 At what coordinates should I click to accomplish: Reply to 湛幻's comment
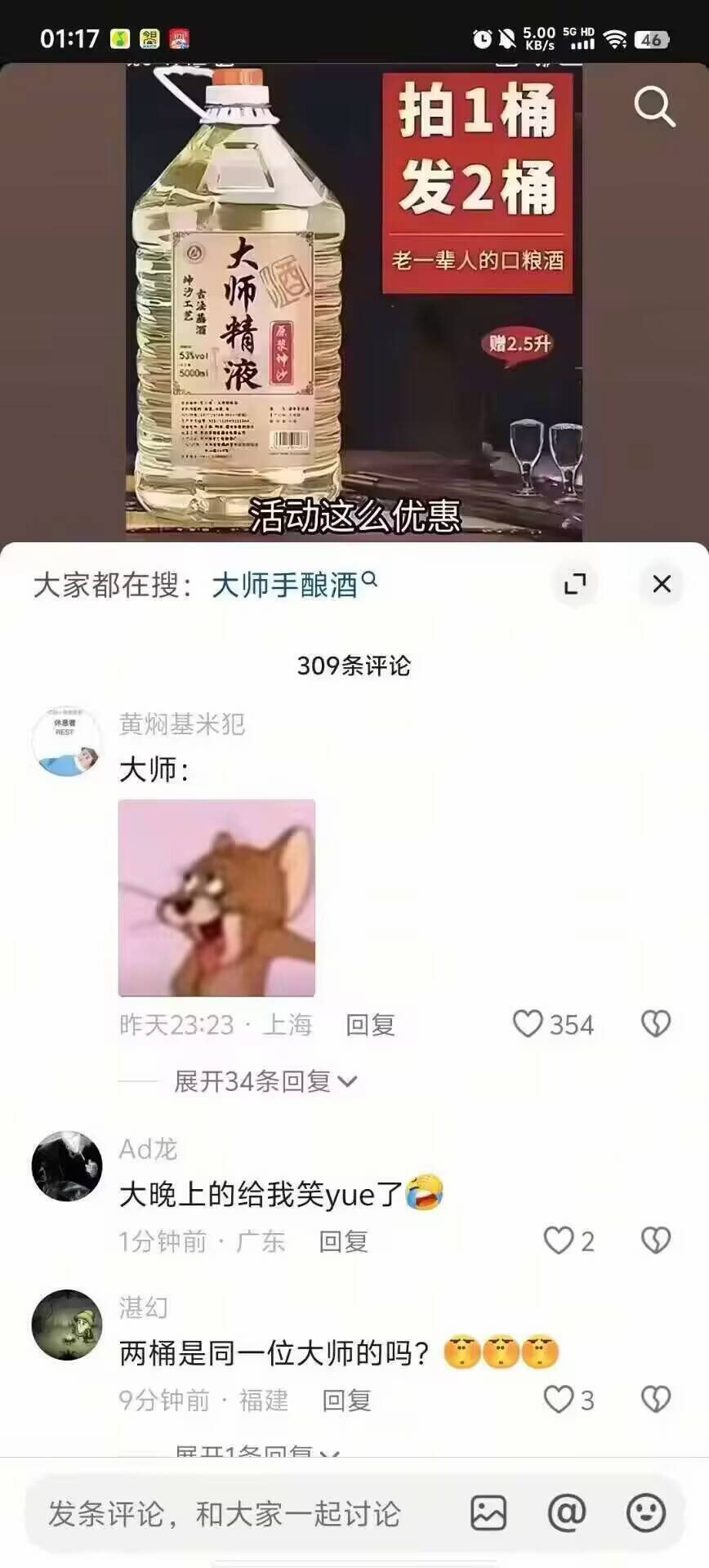coord(346,1401)
